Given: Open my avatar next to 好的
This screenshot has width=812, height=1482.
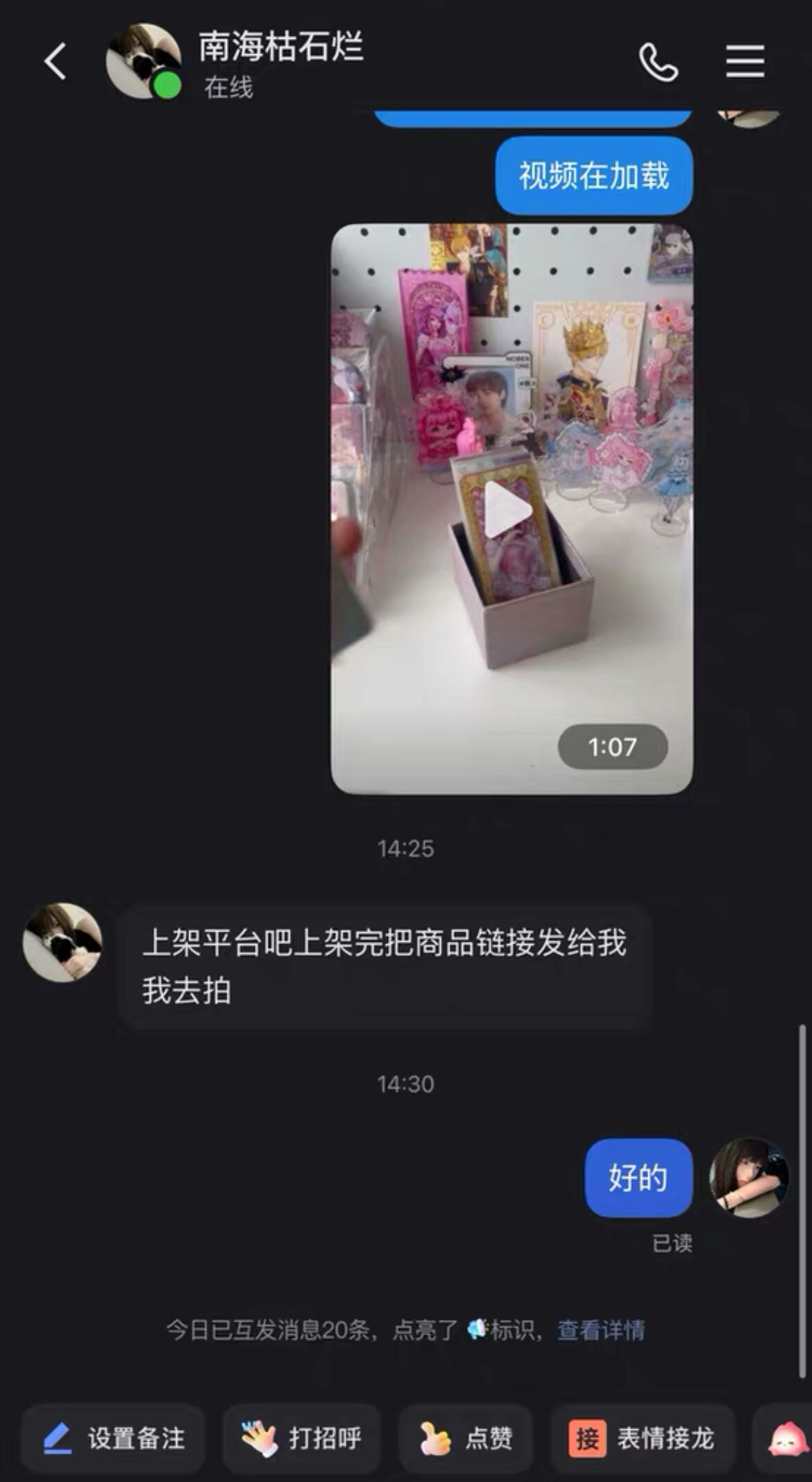Looking at the screenshot, I should click(x=748, y=1177).
